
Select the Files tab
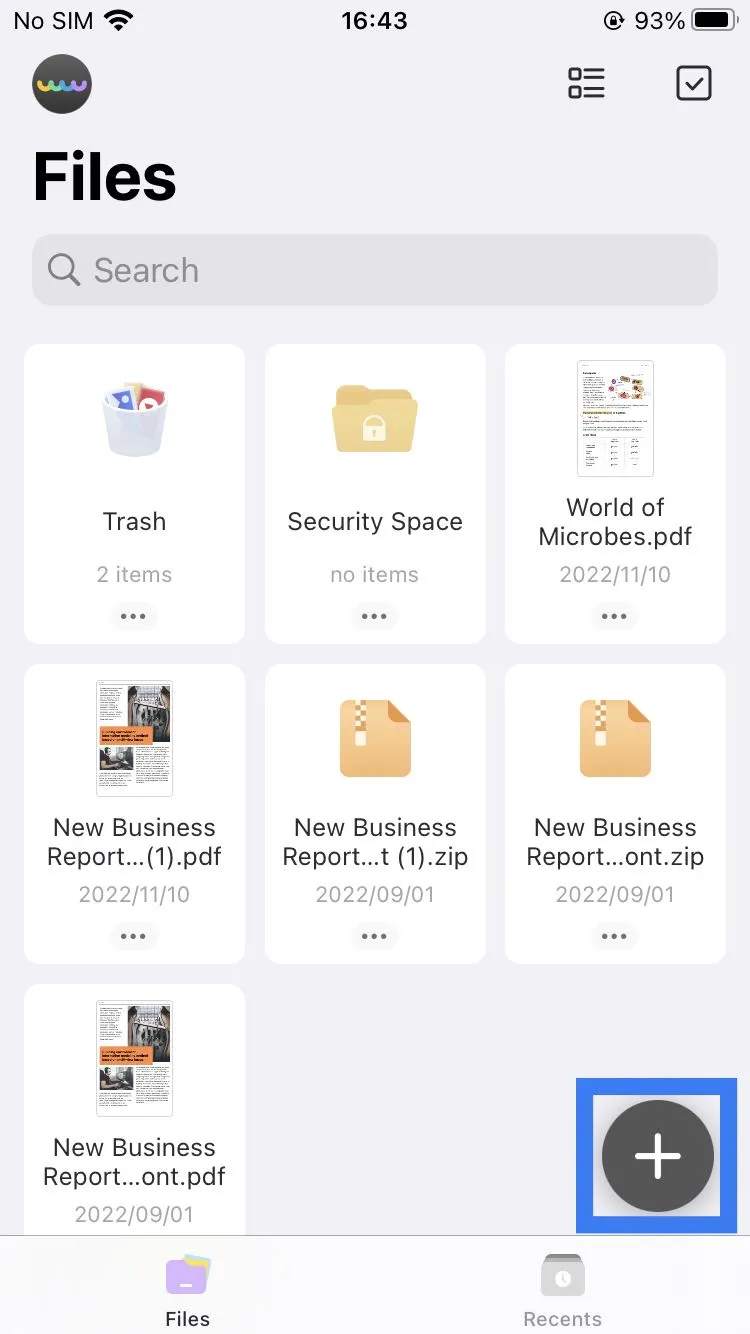(187, 1290)
